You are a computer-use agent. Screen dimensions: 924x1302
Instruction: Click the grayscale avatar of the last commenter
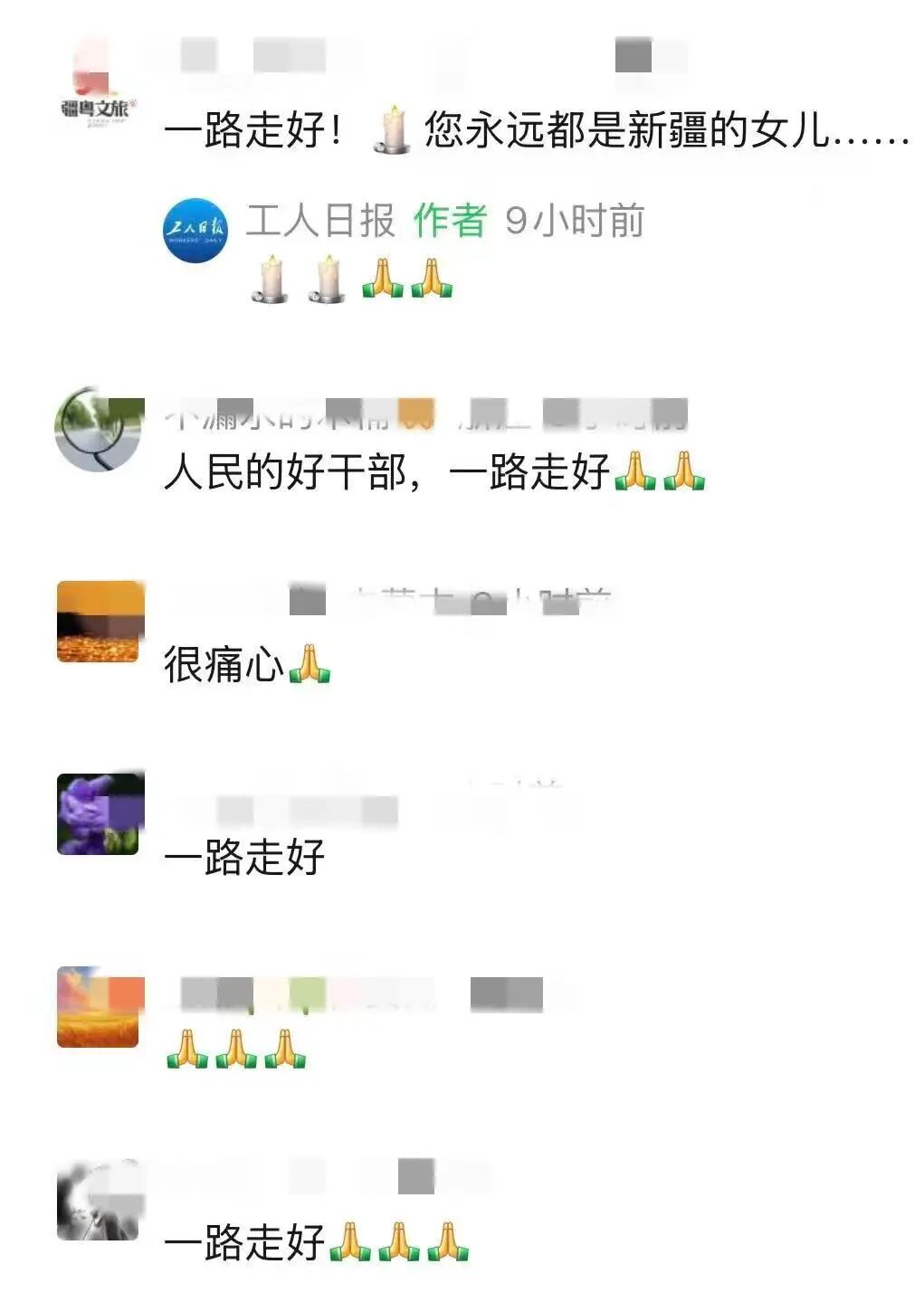tap(100, 1203)
